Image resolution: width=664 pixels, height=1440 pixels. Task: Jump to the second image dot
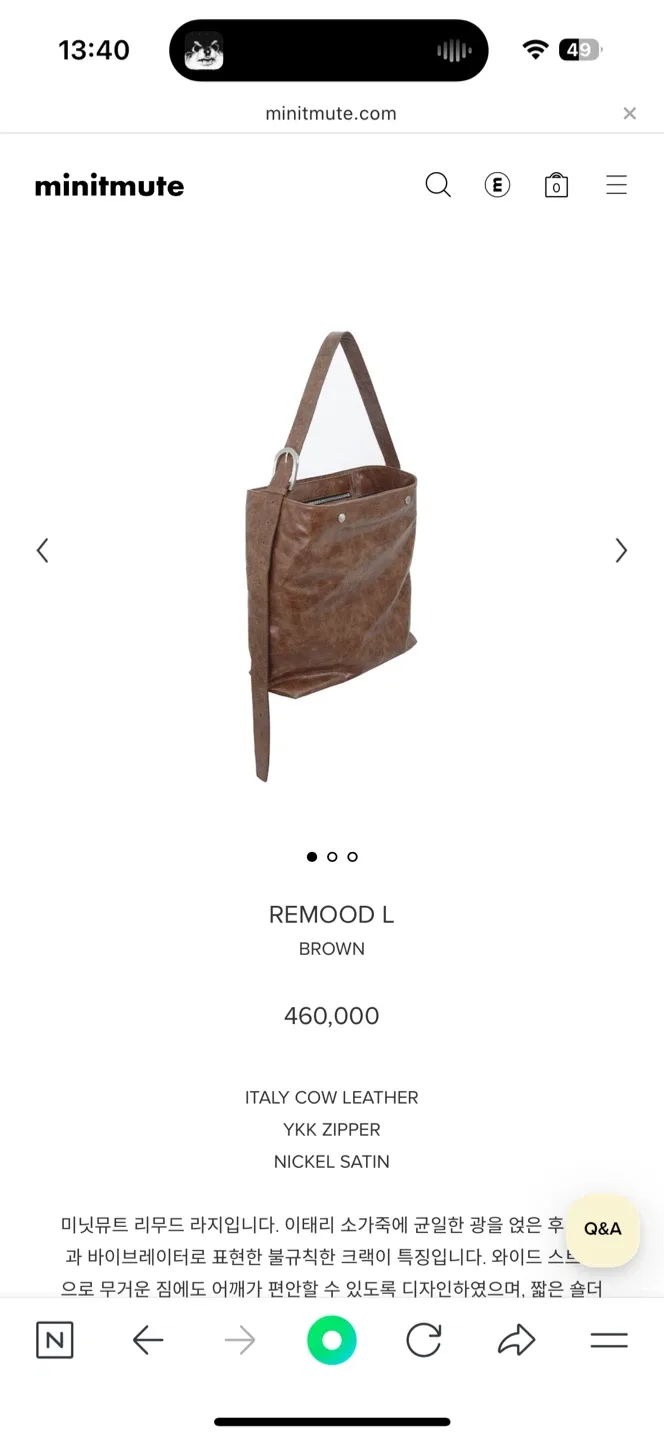tap(332, 857)
